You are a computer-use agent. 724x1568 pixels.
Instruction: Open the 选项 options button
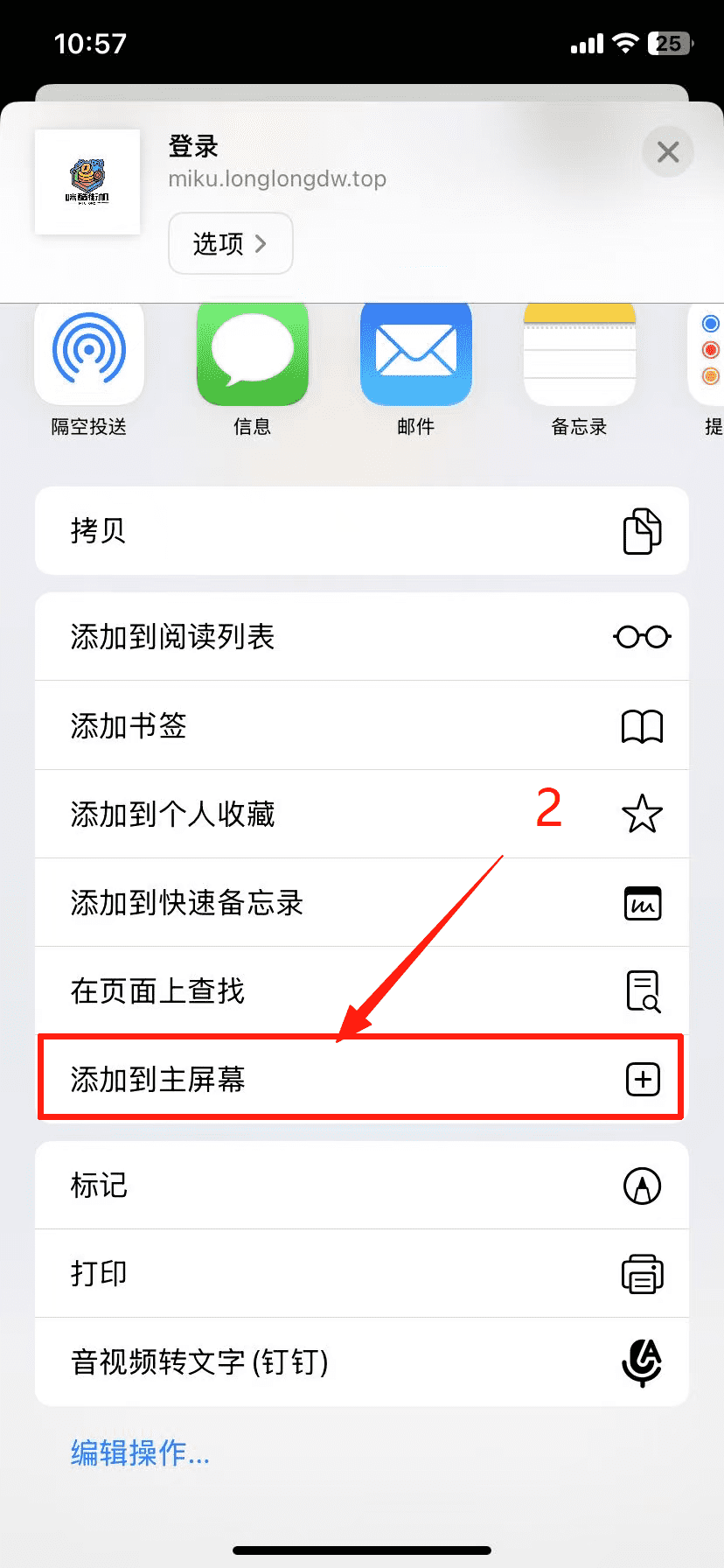click(230, 243)
